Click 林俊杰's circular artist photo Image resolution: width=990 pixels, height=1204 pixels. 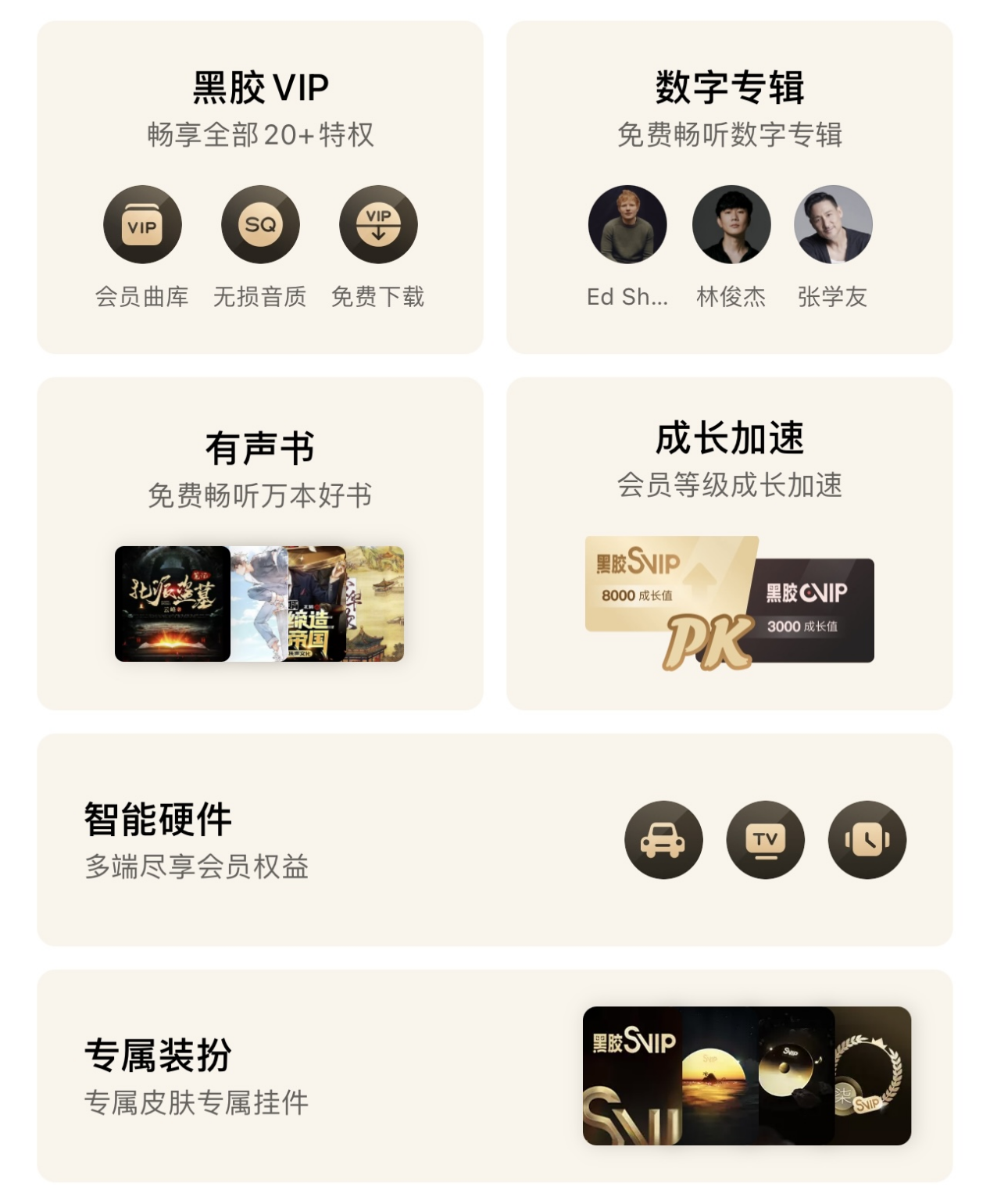(x=729, y=227)
